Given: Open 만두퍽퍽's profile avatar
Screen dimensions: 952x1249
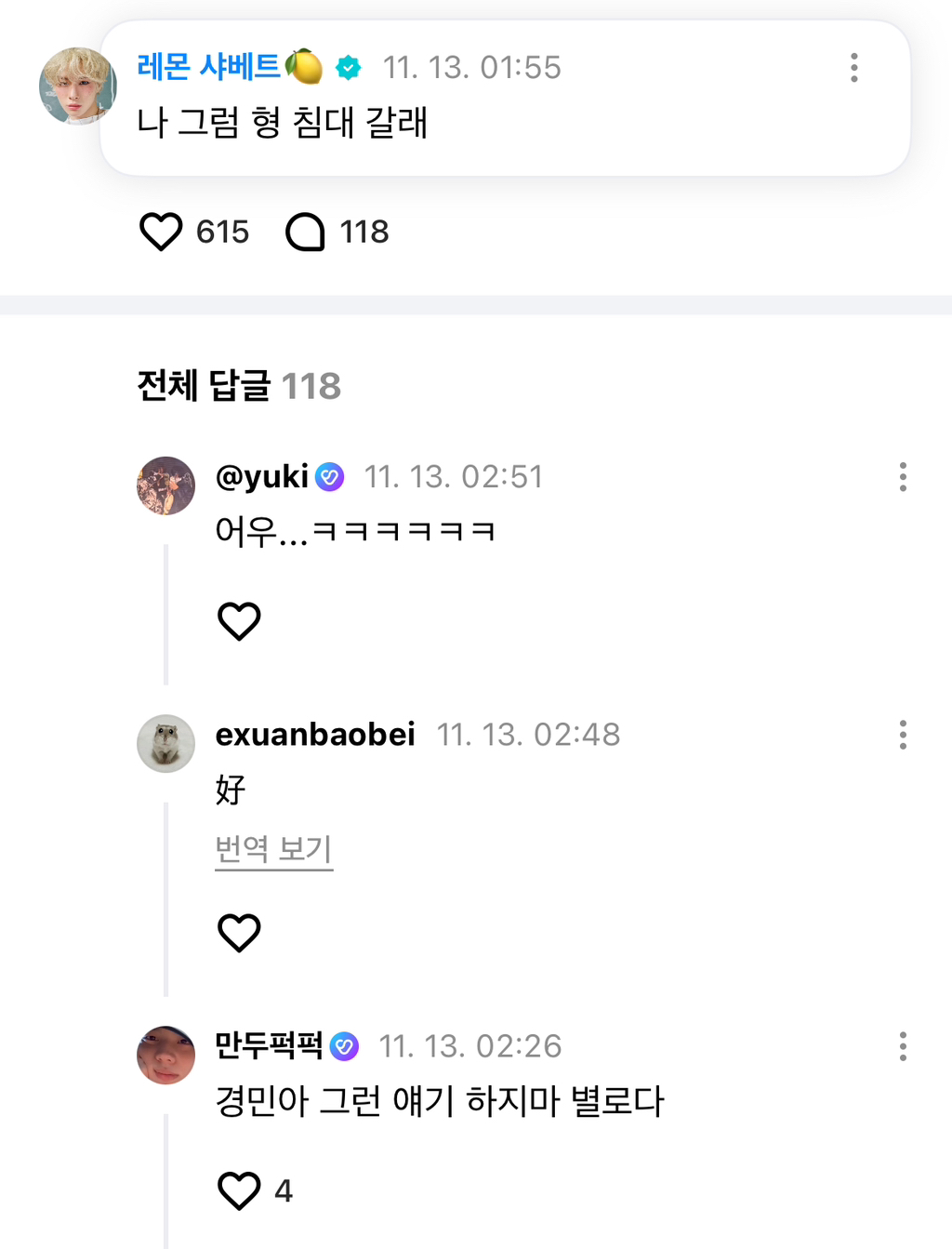Looking at the screenshot, I should point(166,1055).
